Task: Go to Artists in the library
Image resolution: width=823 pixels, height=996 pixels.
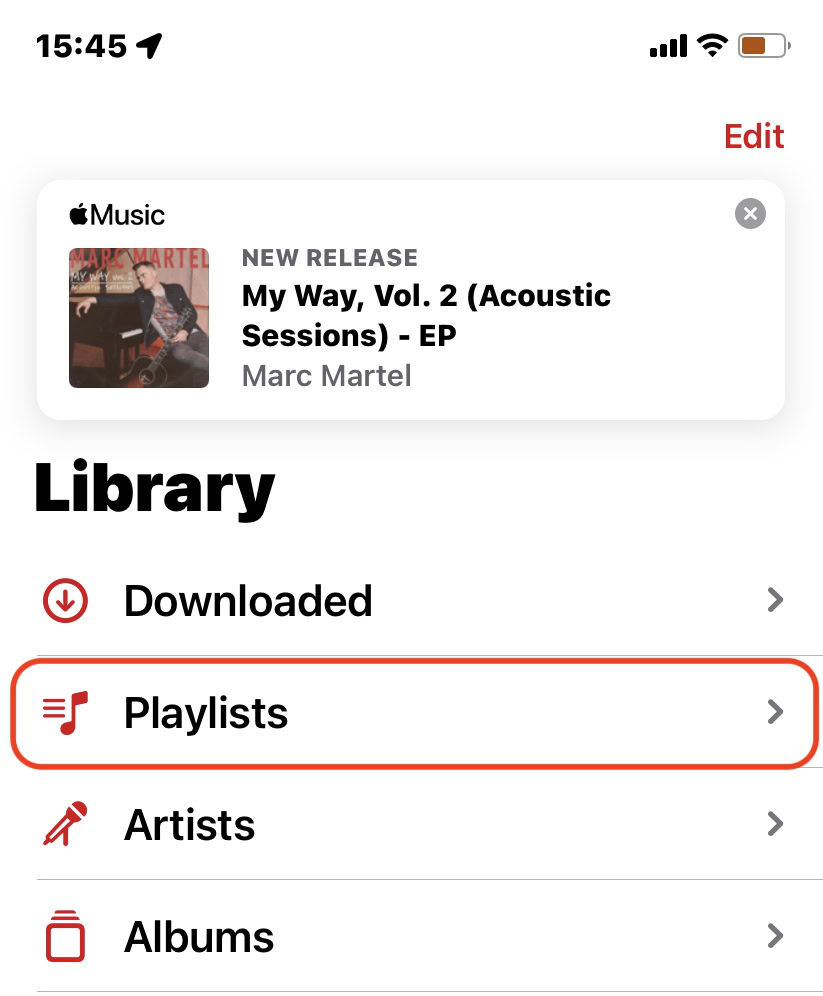Action: coord(410,825)
